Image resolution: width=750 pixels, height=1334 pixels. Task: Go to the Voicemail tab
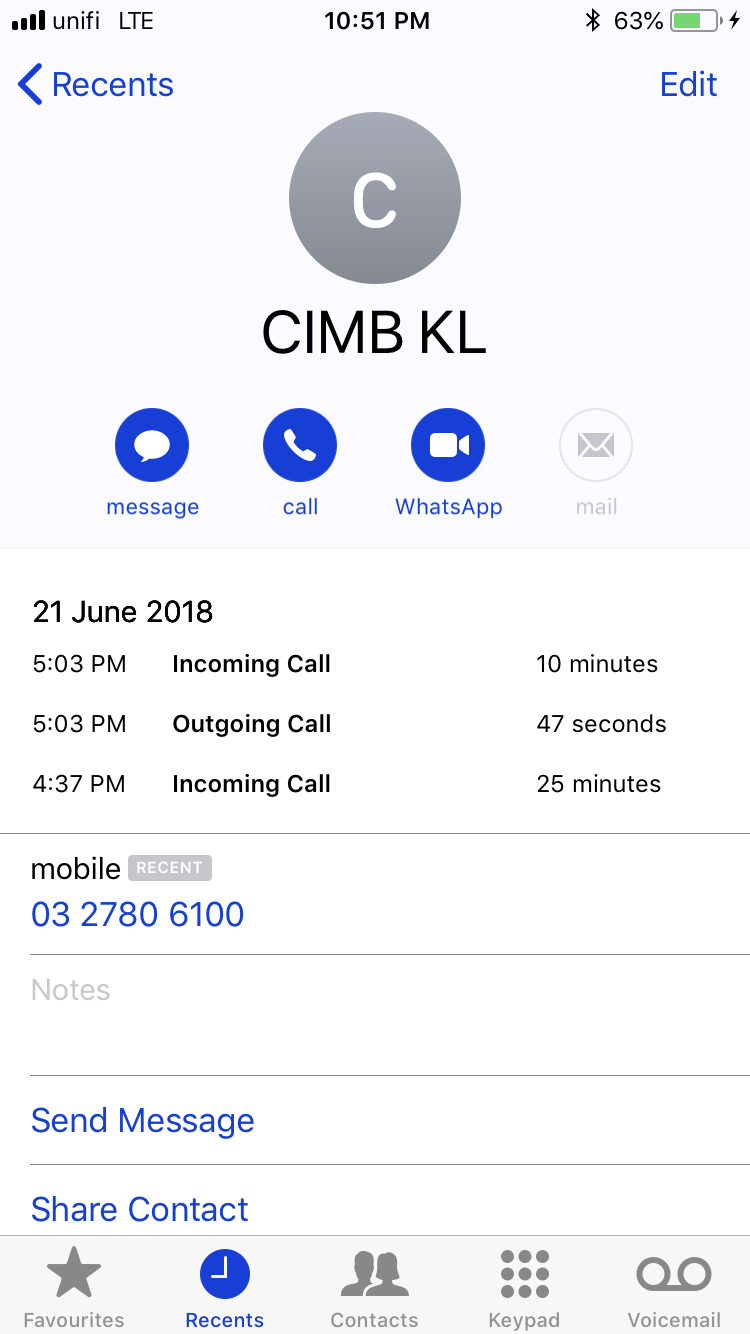[674, 1288]
